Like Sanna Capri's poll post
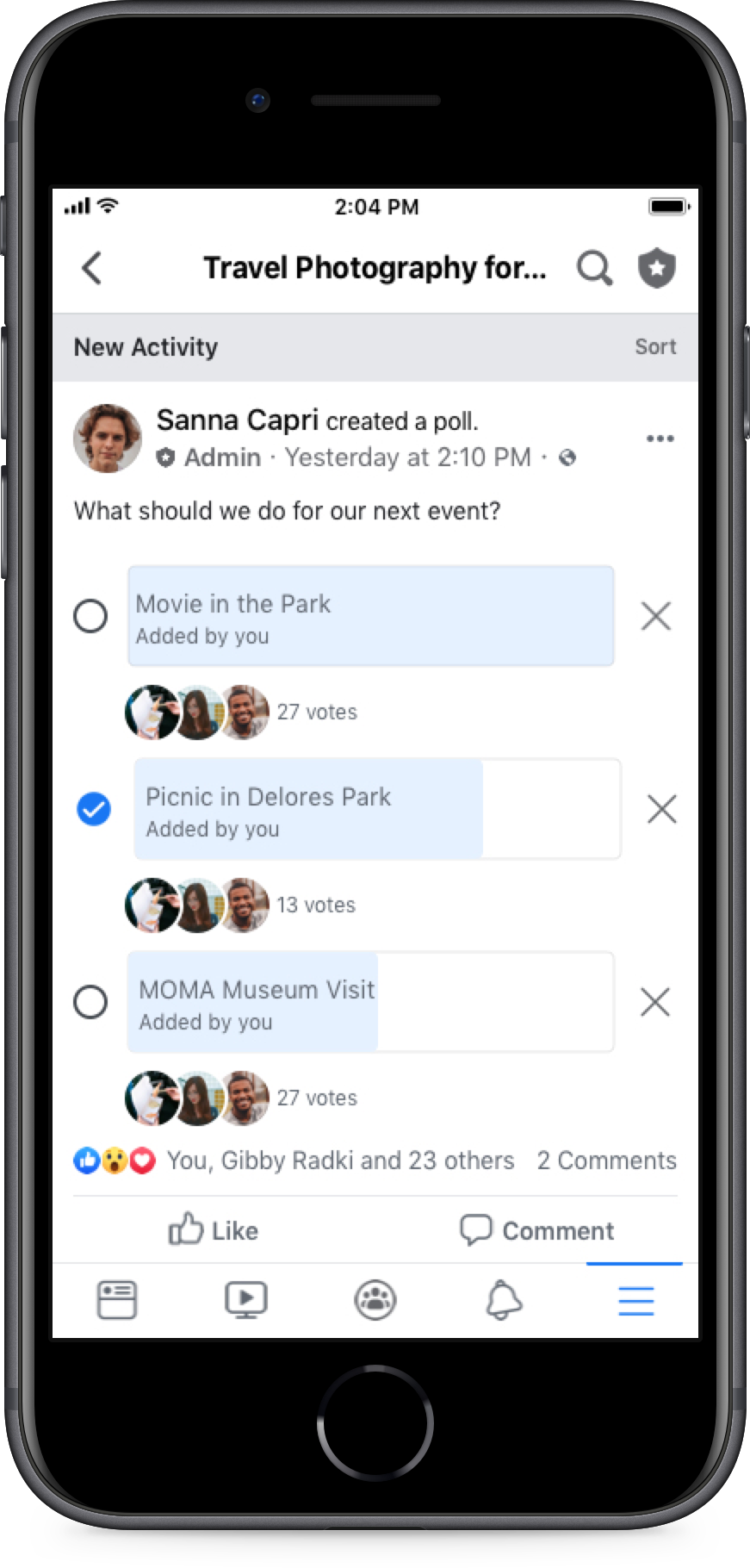This screenshot has height=1568, width=750. (x=214, y=1230)
